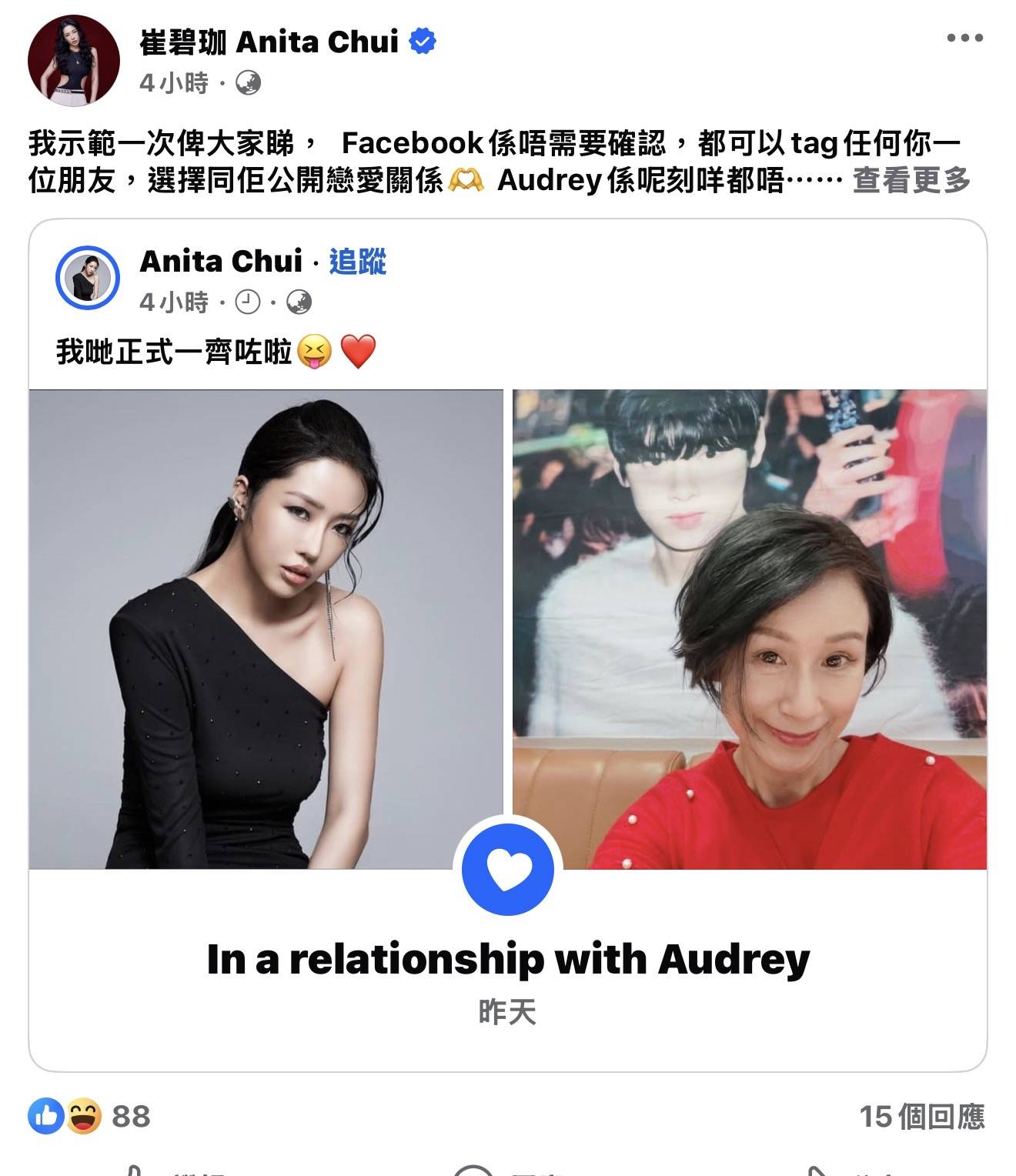Screen dimensions: 1016x1176
Task: Expand the caption with 查看更多
Action: [911, 181]
